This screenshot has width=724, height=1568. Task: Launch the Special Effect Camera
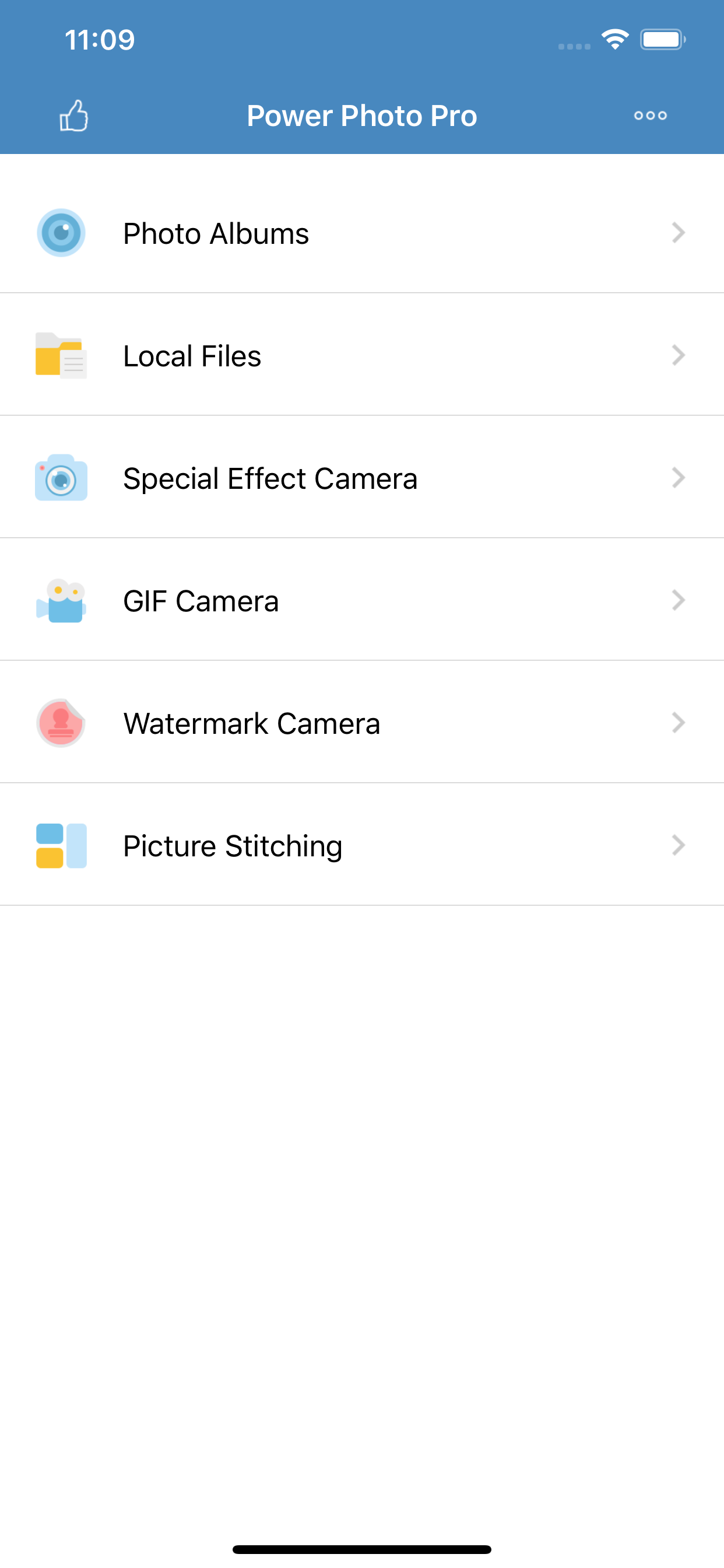[362, 477]
